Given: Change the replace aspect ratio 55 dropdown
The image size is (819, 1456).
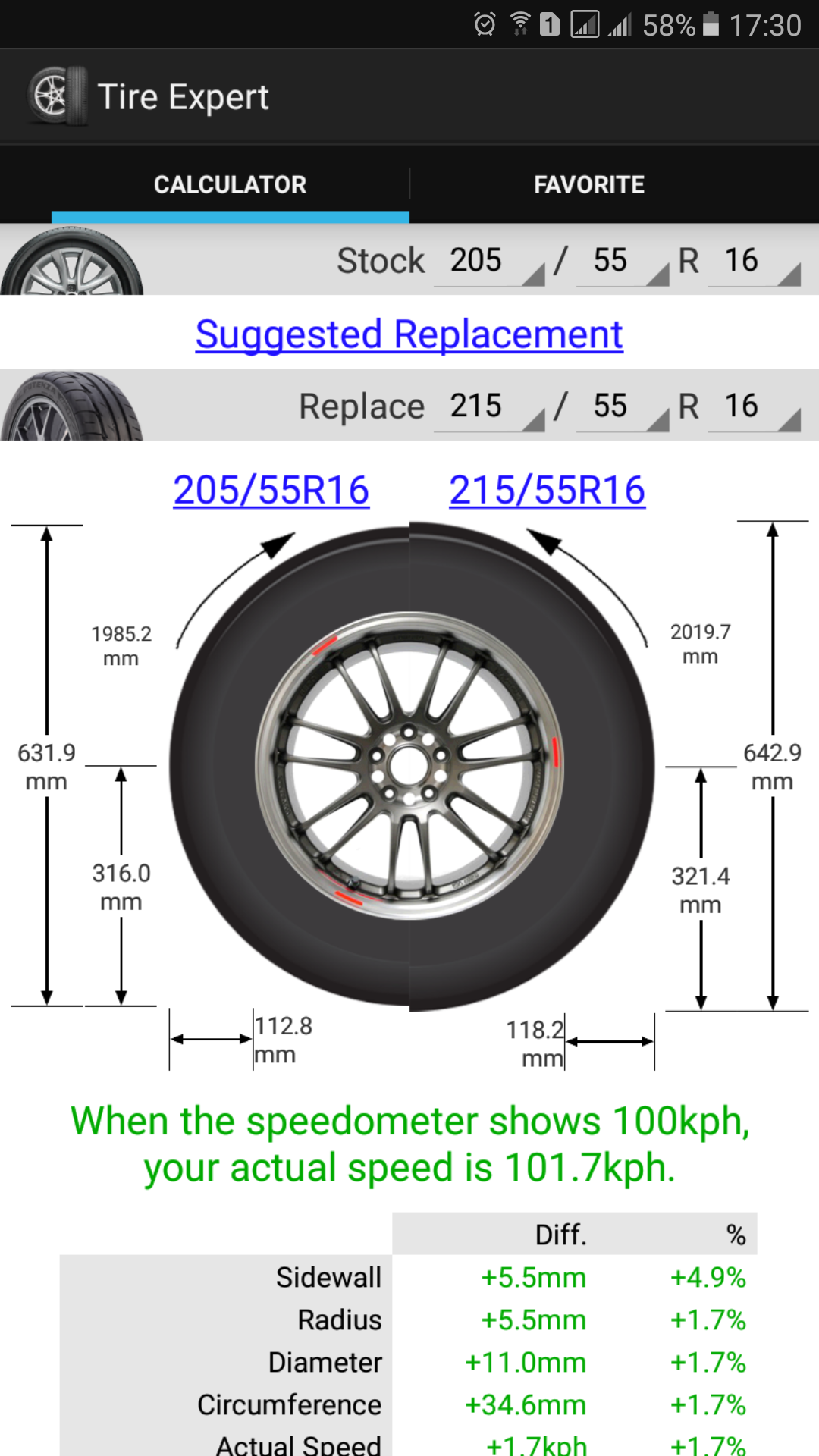Looking at the screenshot, I should [x=623, y=406].
